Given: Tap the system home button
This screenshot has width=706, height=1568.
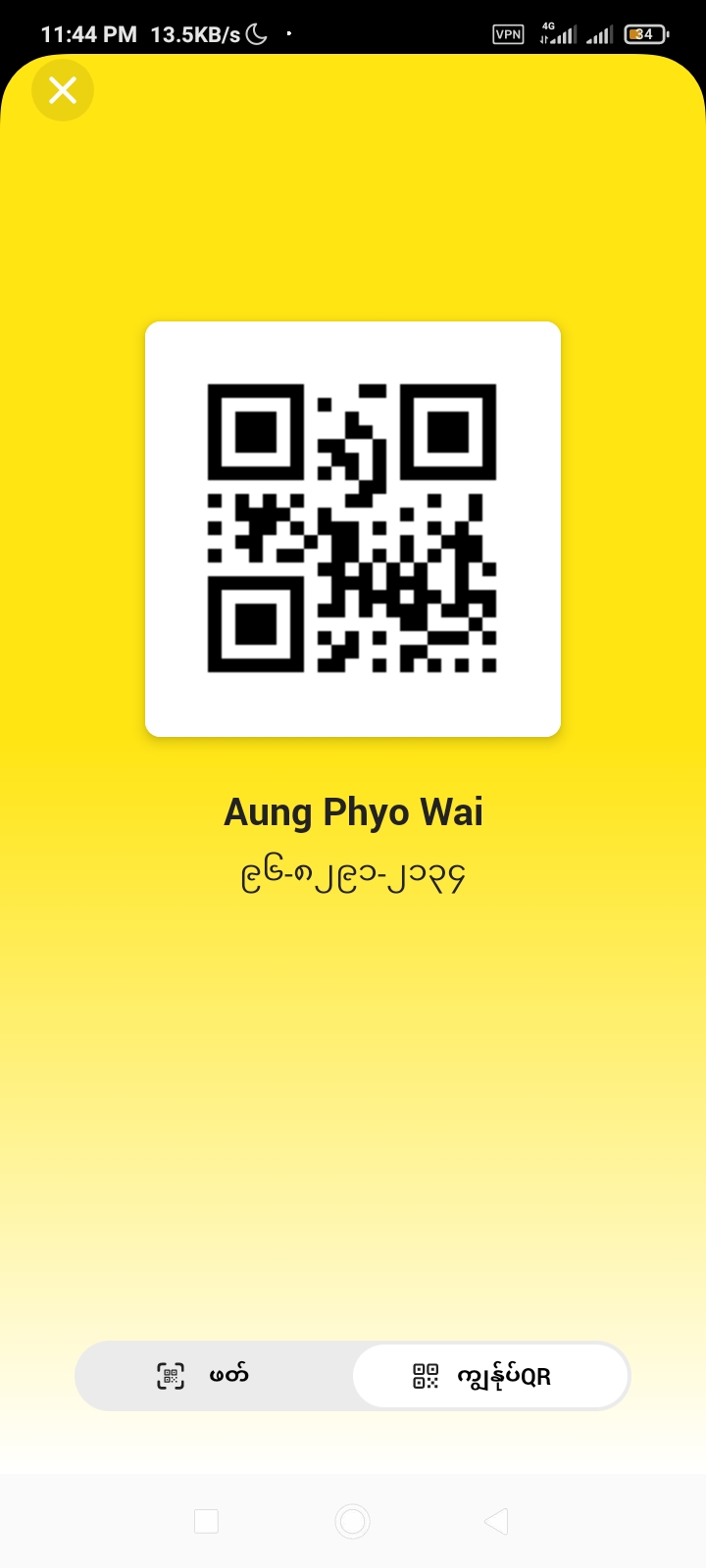Looking at the screenshot, I should point(353,1521).
